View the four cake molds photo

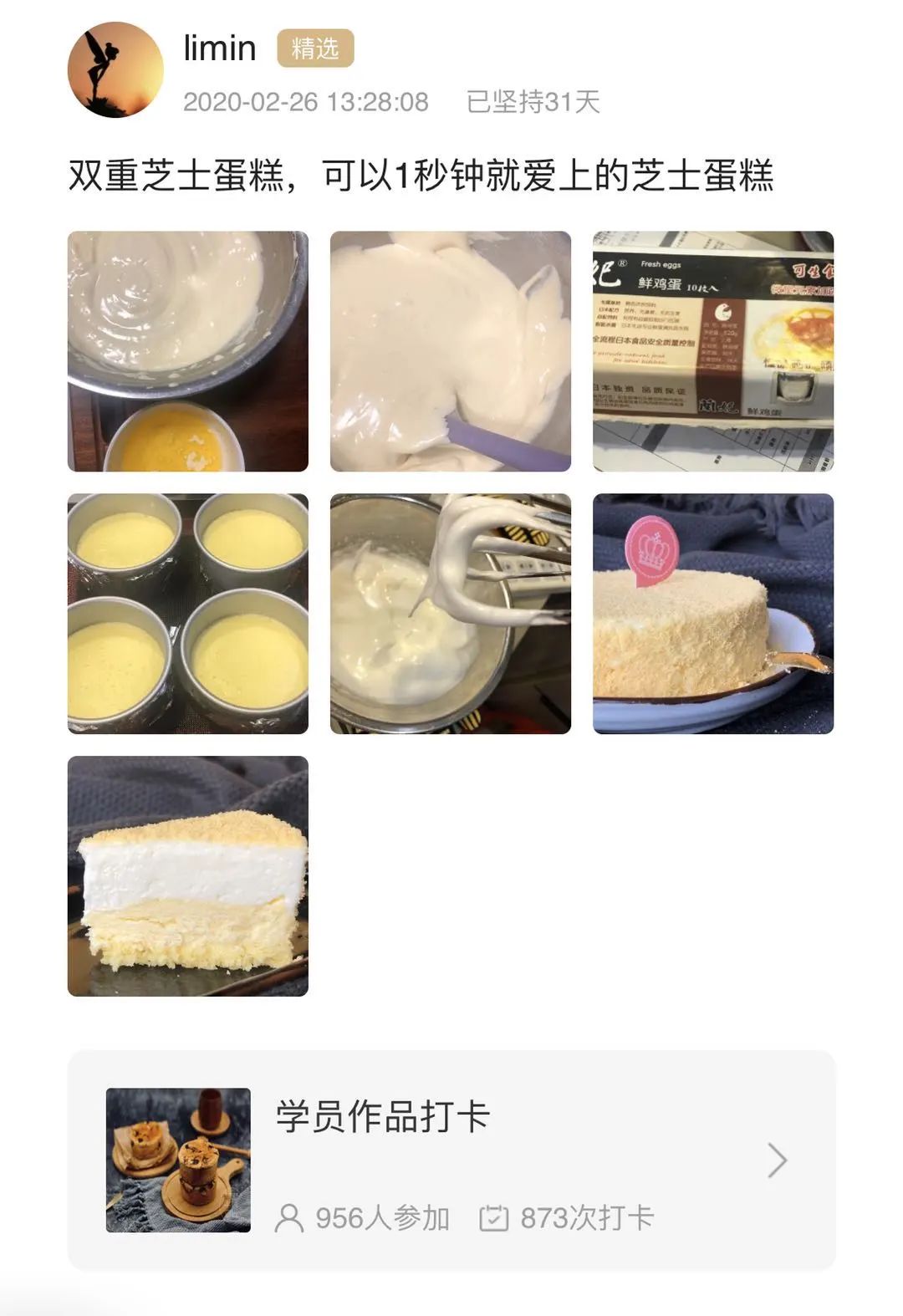pyautogui.click(x=188, y=614)
